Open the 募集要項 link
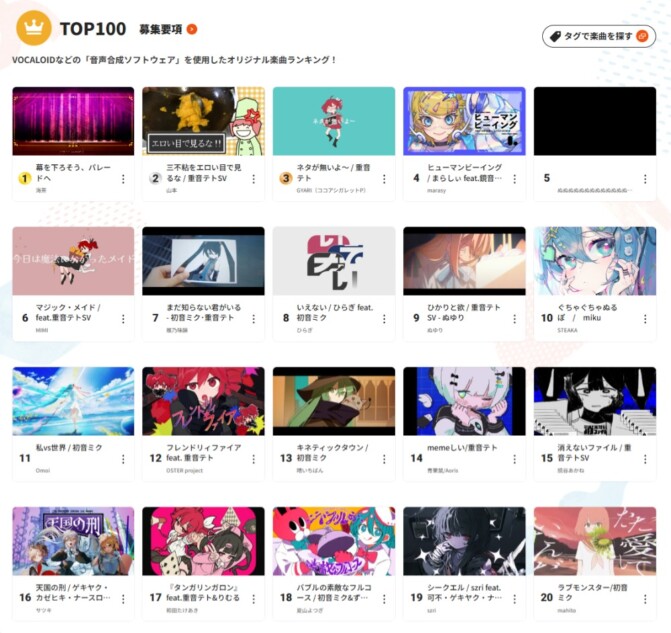Screen dimensions: 671x633 (167, 30)
